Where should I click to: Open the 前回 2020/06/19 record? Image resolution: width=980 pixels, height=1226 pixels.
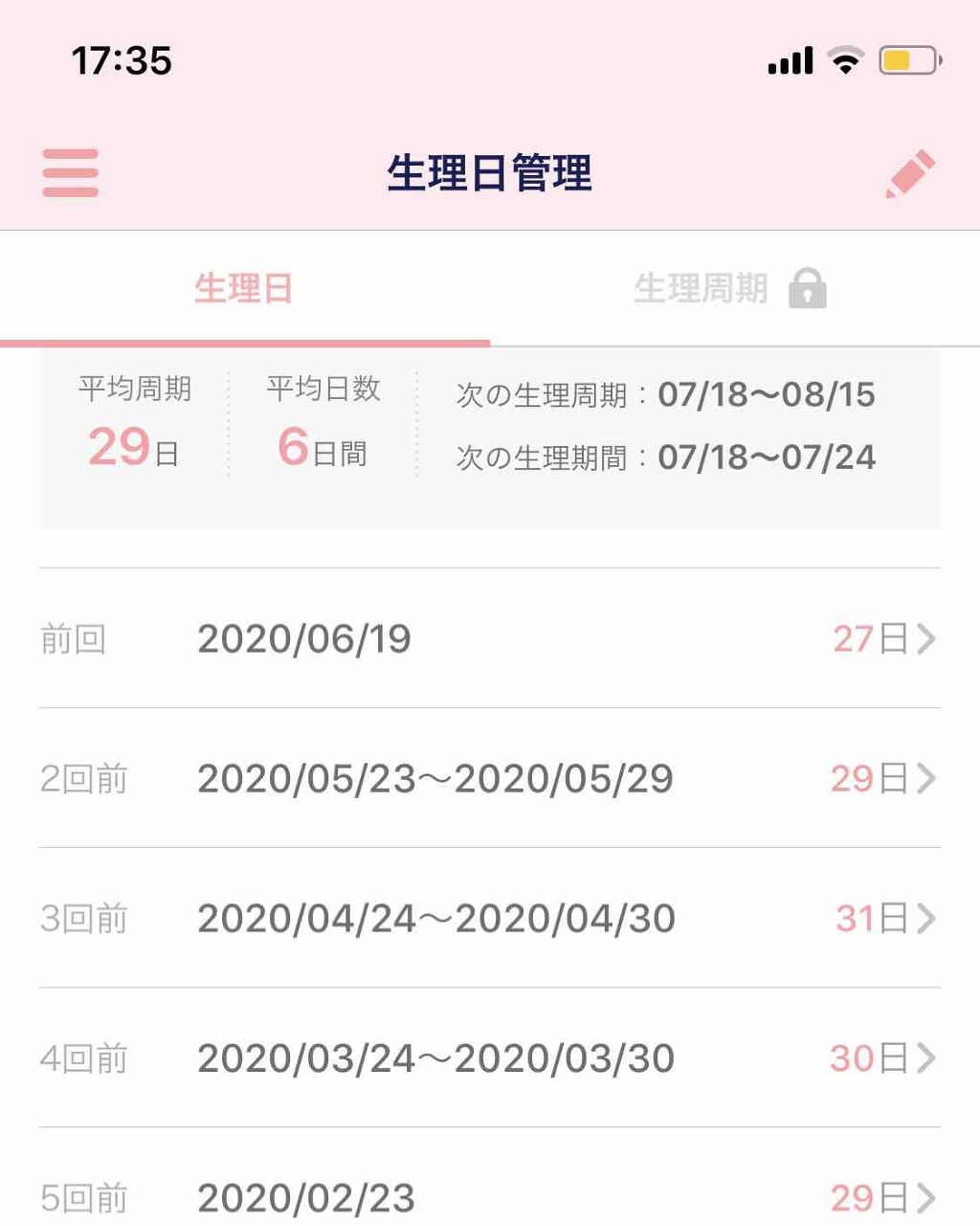[x=489, y=638]
